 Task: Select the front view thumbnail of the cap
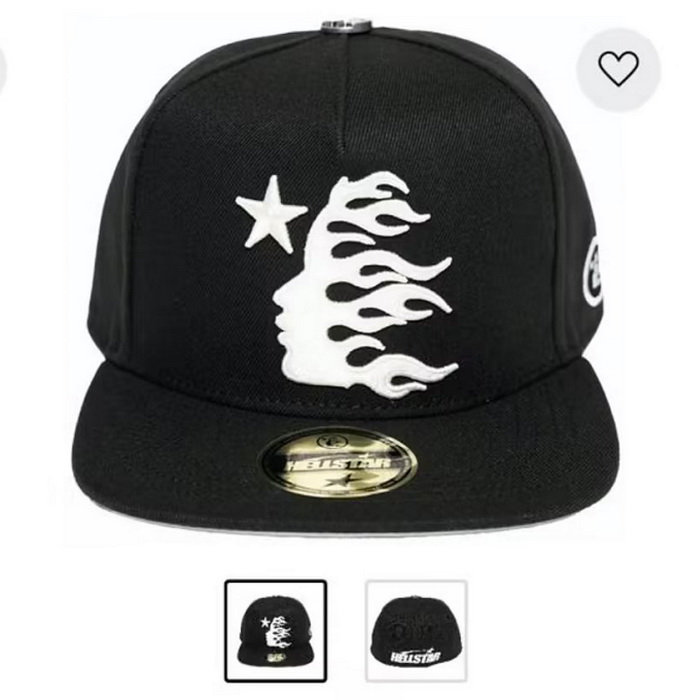click(x=276, y=630)
